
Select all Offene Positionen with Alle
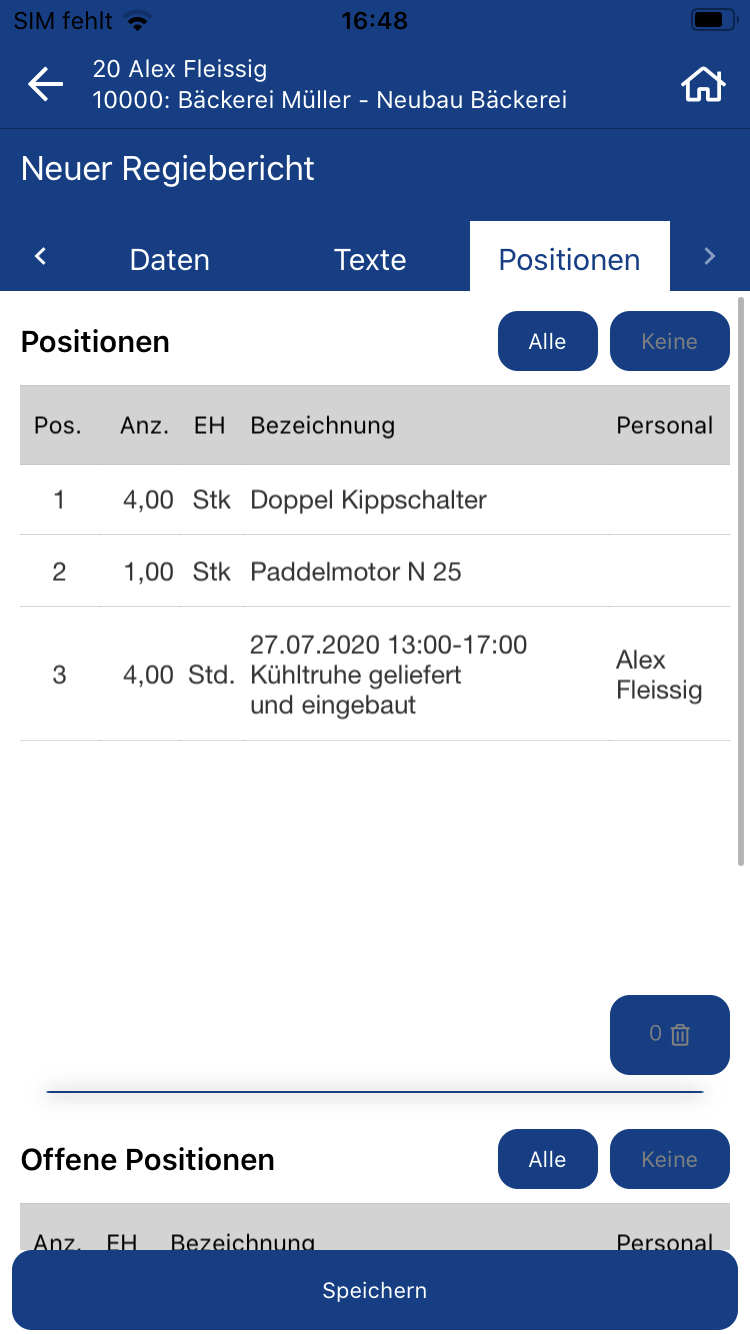(548, 1159)
